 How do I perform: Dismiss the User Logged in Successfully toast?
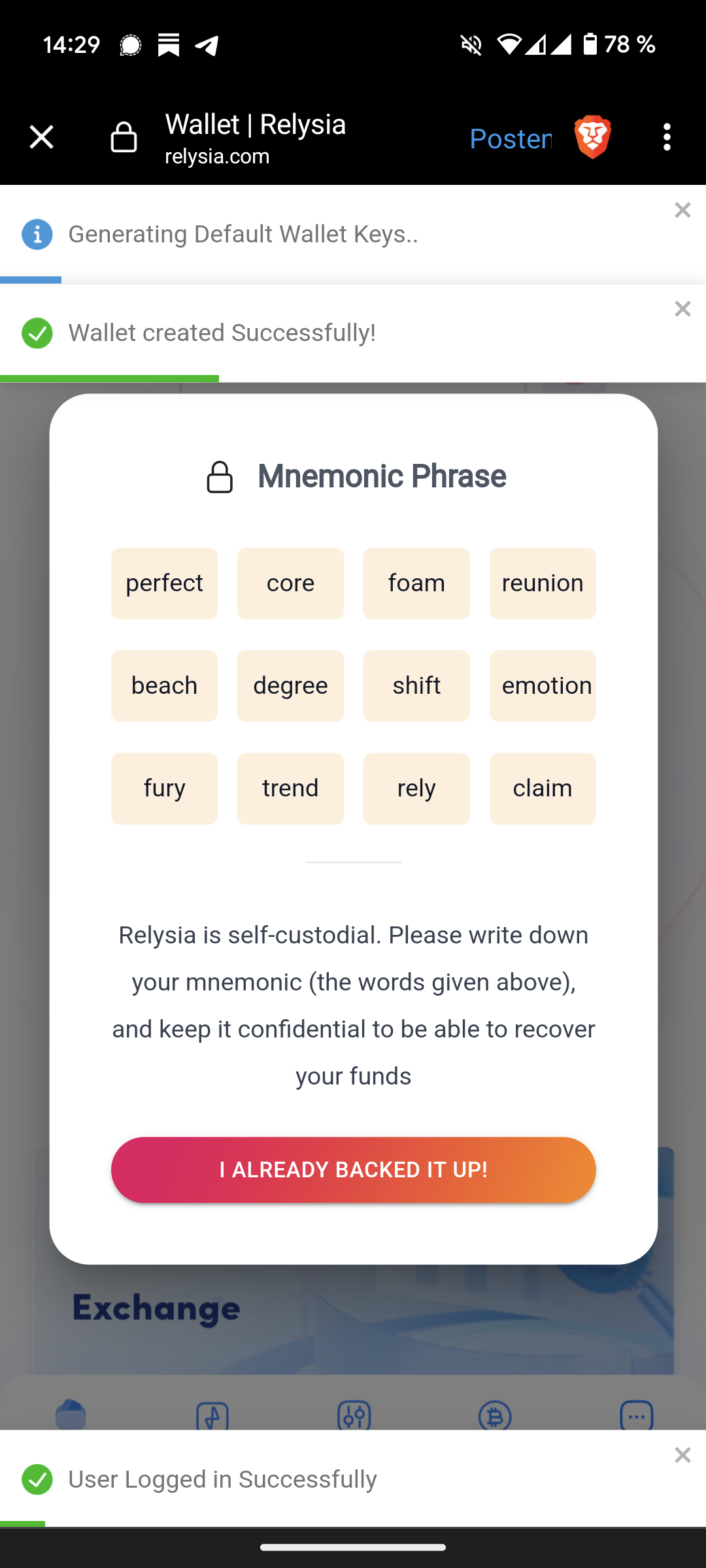click(682, 1455)
